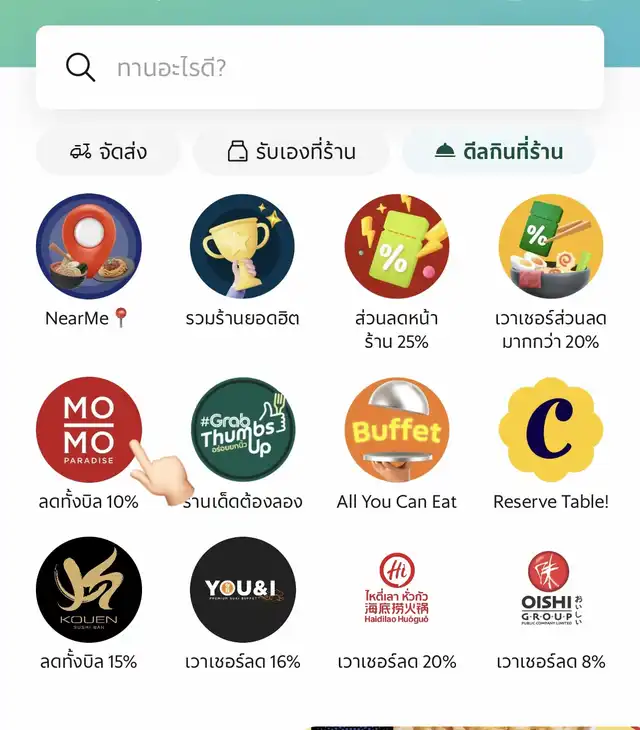This screenshot has height=730, width=640.
Task: Open the NearMe category
Action: pos(89,247)
